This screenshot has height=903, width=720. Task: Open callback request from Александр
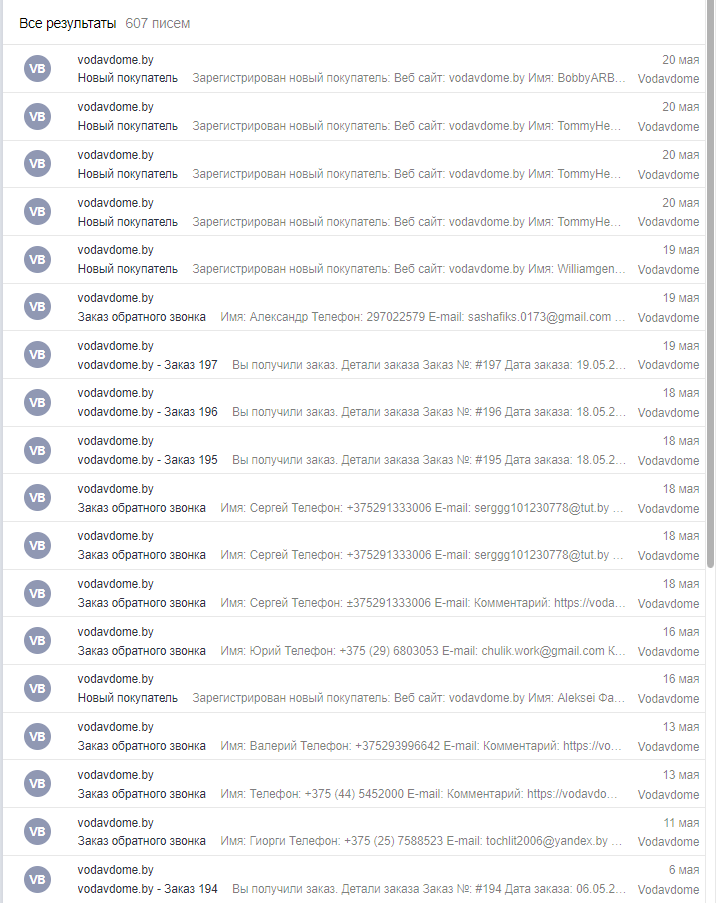pos(400,317)
